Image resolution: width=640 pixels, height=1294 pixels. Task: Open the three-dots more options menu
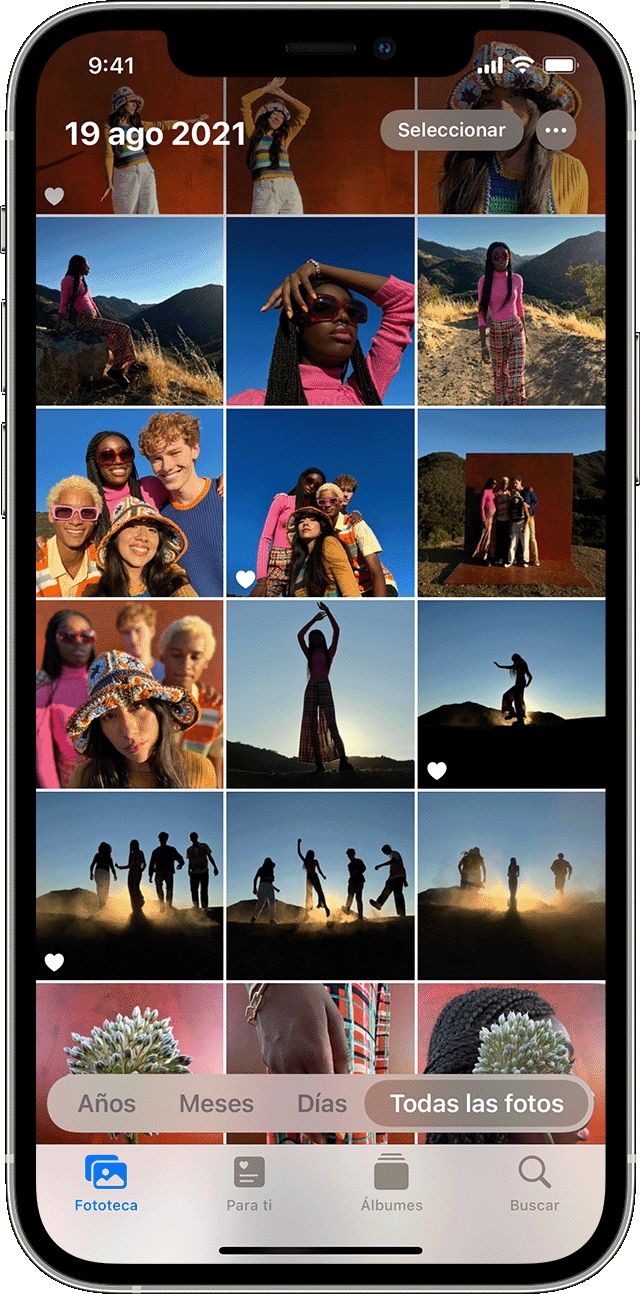(x=556, y=131)
